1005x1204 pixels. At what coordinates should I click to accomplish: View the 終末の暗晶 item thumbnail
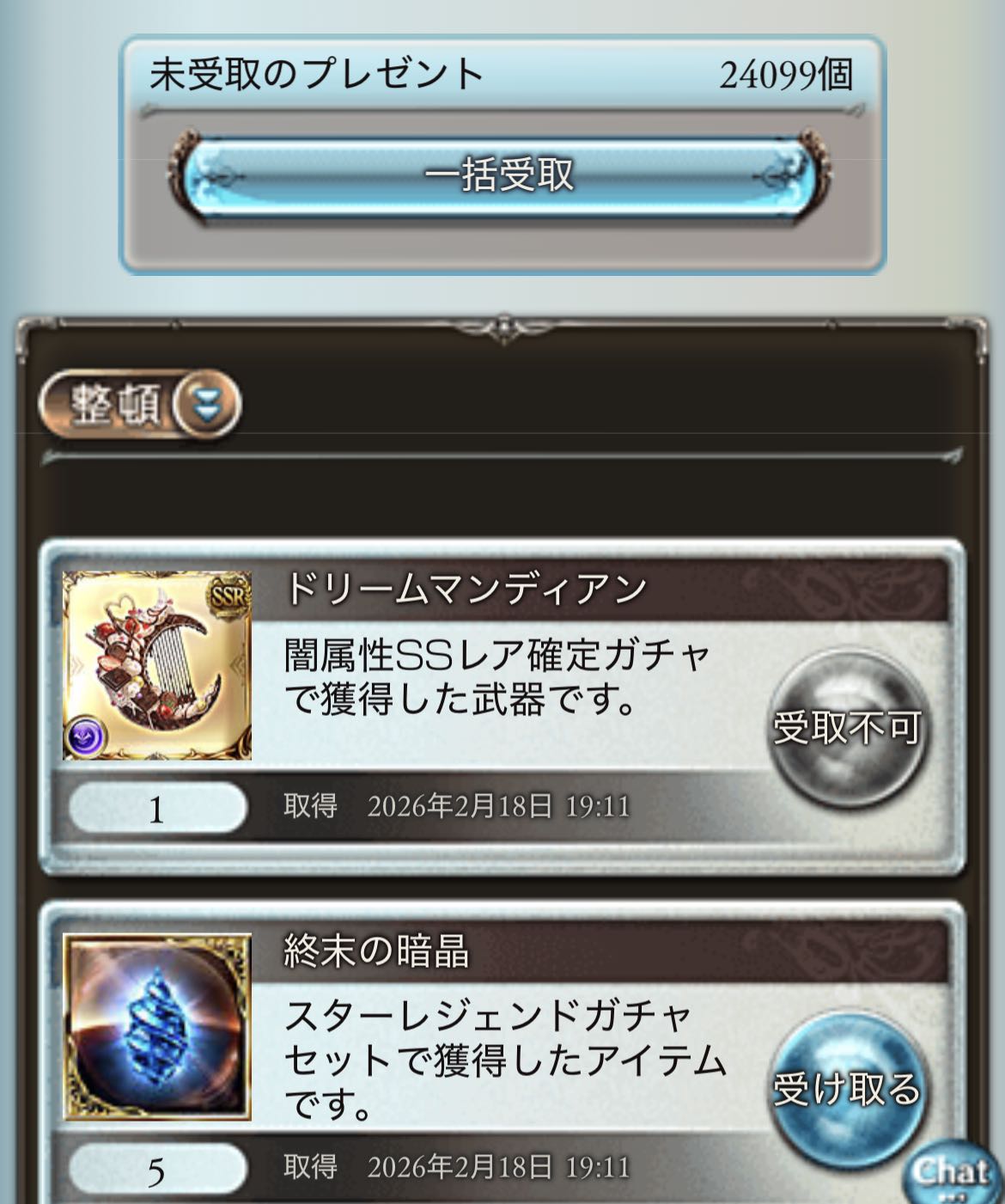(x=157, y=1026)
